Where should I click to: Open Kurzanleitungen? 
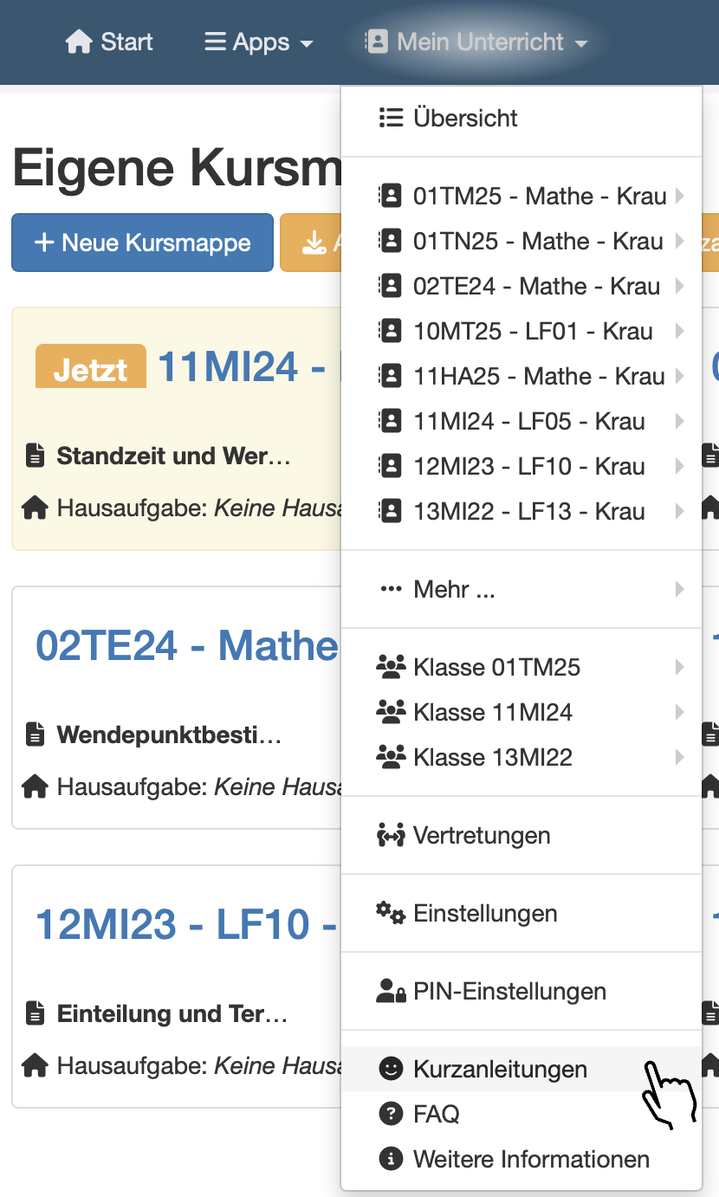(x=500, y=1069)
